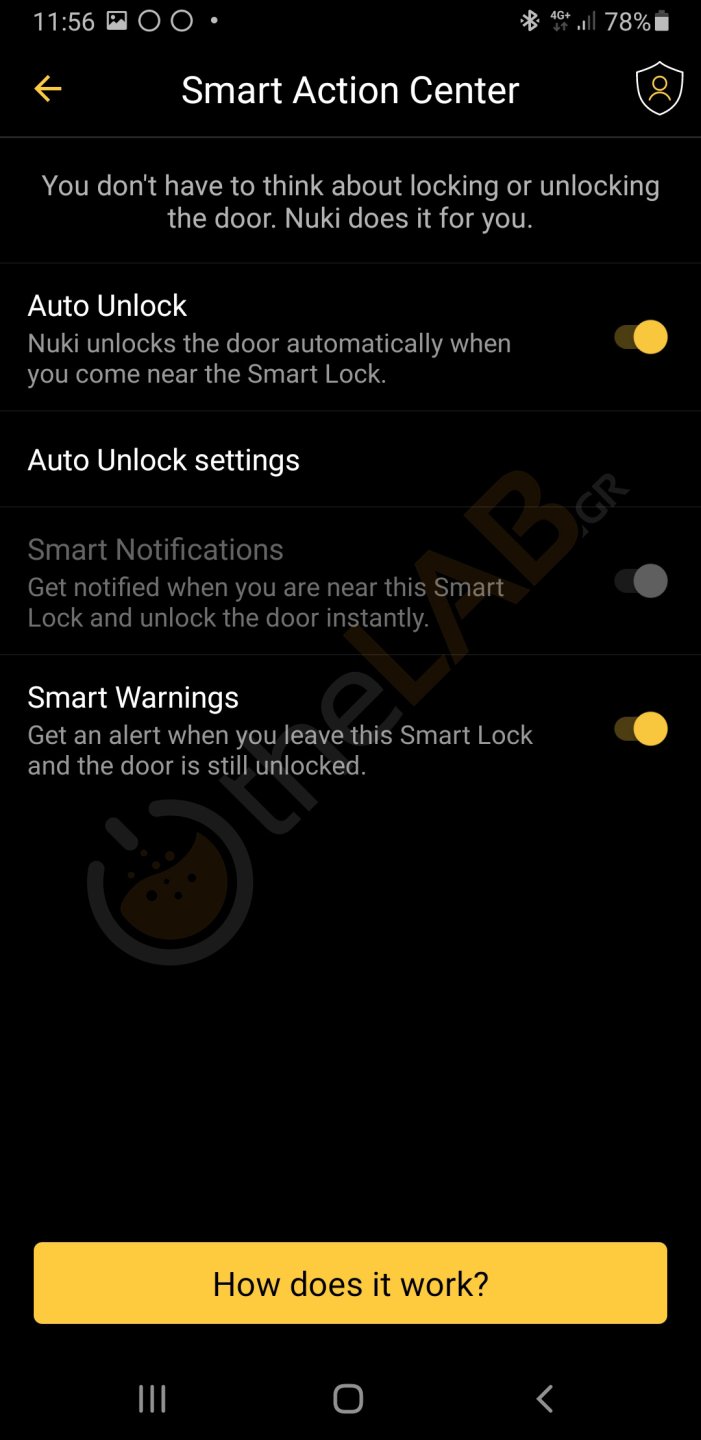Disable the Smart Warnings switch
The image size is (701, 1440).
(x=640, y=729)
